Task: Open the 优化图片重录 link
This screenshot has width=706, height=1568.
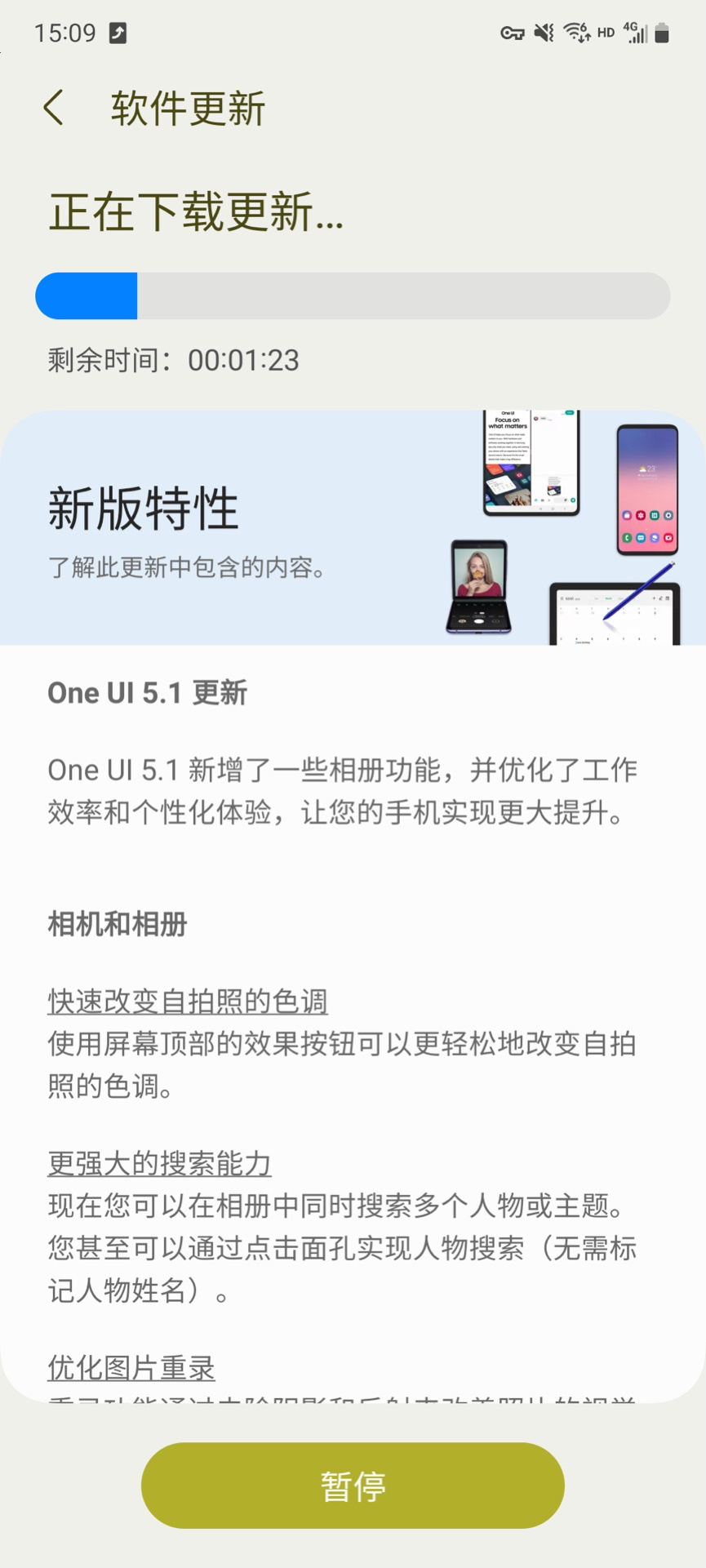Action: pyautogui.click(x=131, y=1367)
